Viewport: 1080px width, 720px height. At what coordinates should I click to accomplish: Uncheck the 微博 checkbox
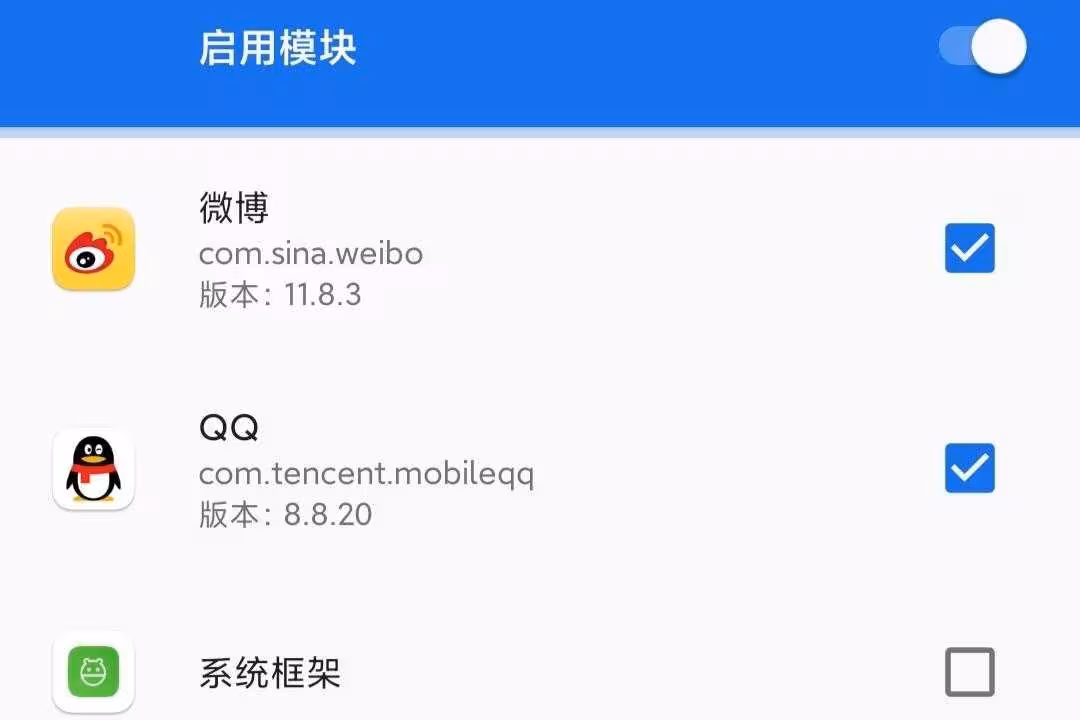(969, 248)
